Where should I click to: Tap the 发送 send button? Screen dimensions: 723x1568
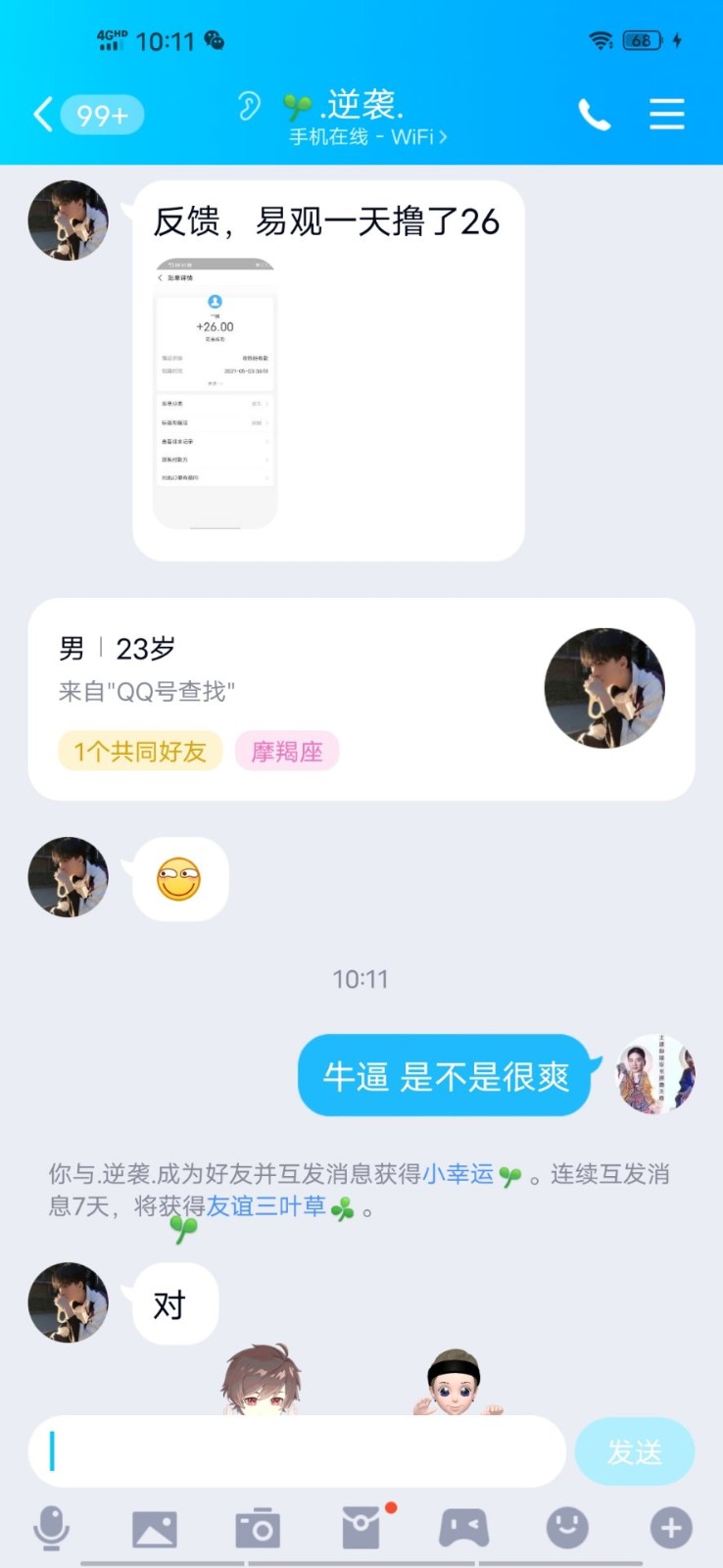tap(634, 1451)
